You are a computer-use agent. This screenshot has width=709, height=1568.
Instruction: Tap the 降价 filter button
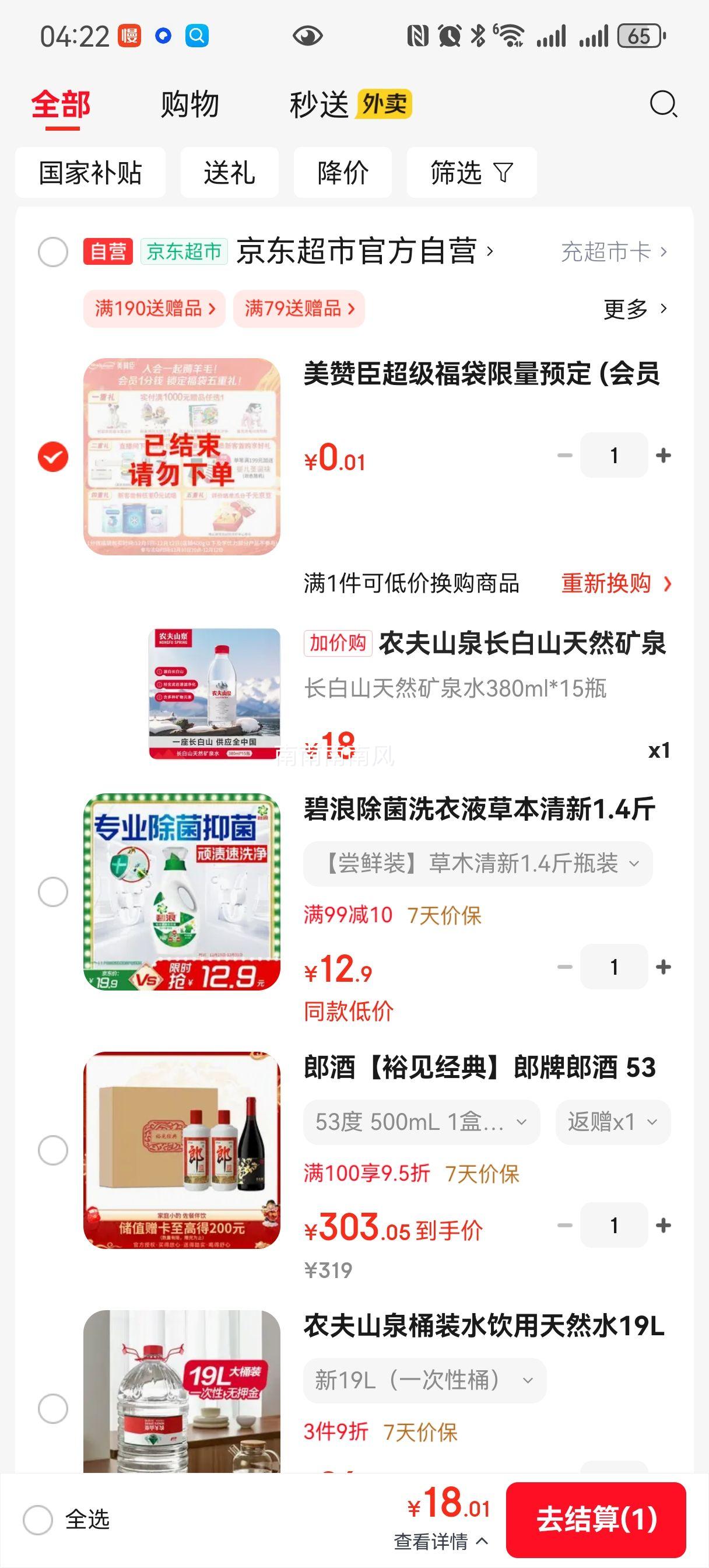pyautogui.click(x=343, y=172)
